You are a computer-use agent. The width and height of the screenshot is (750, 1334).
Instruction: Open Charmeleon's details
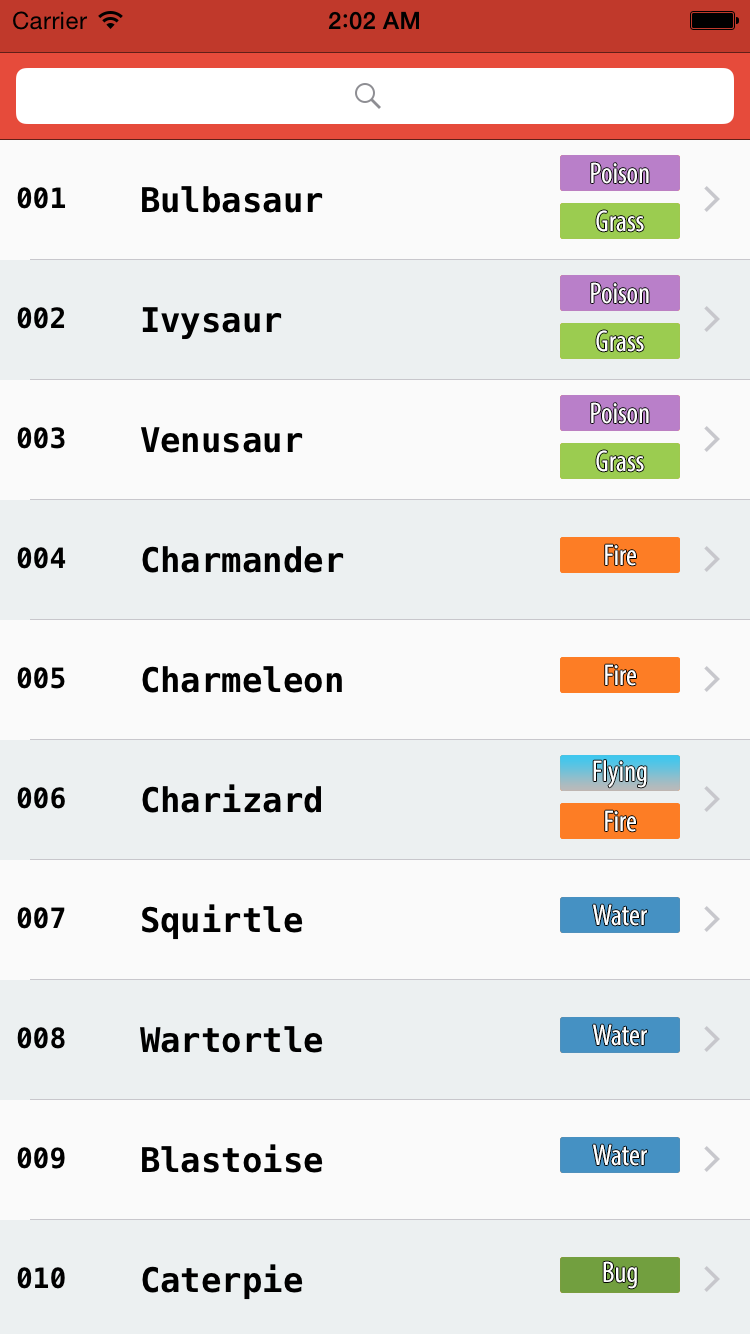375,680
